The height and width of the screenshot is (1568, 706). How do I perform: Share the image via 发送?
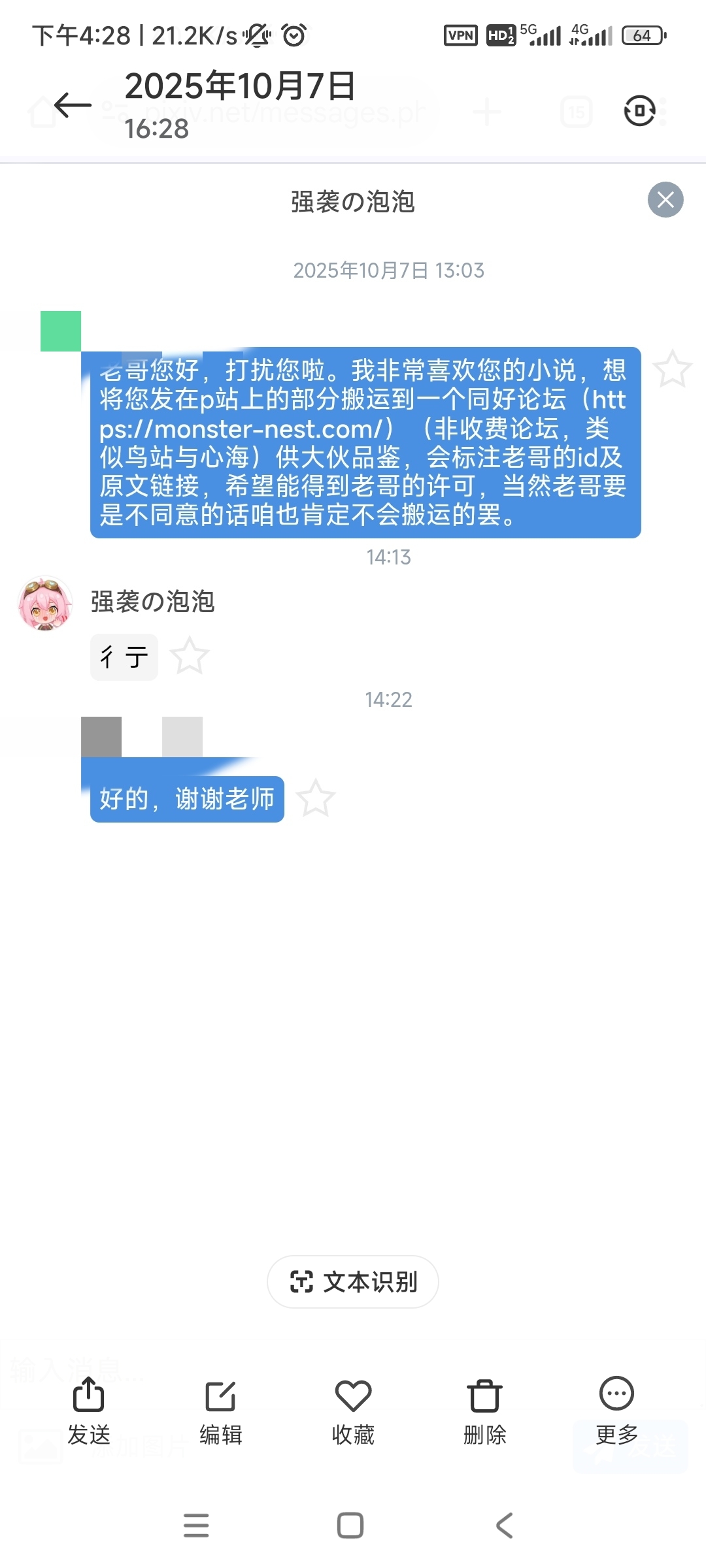[x=89, y=1410]
